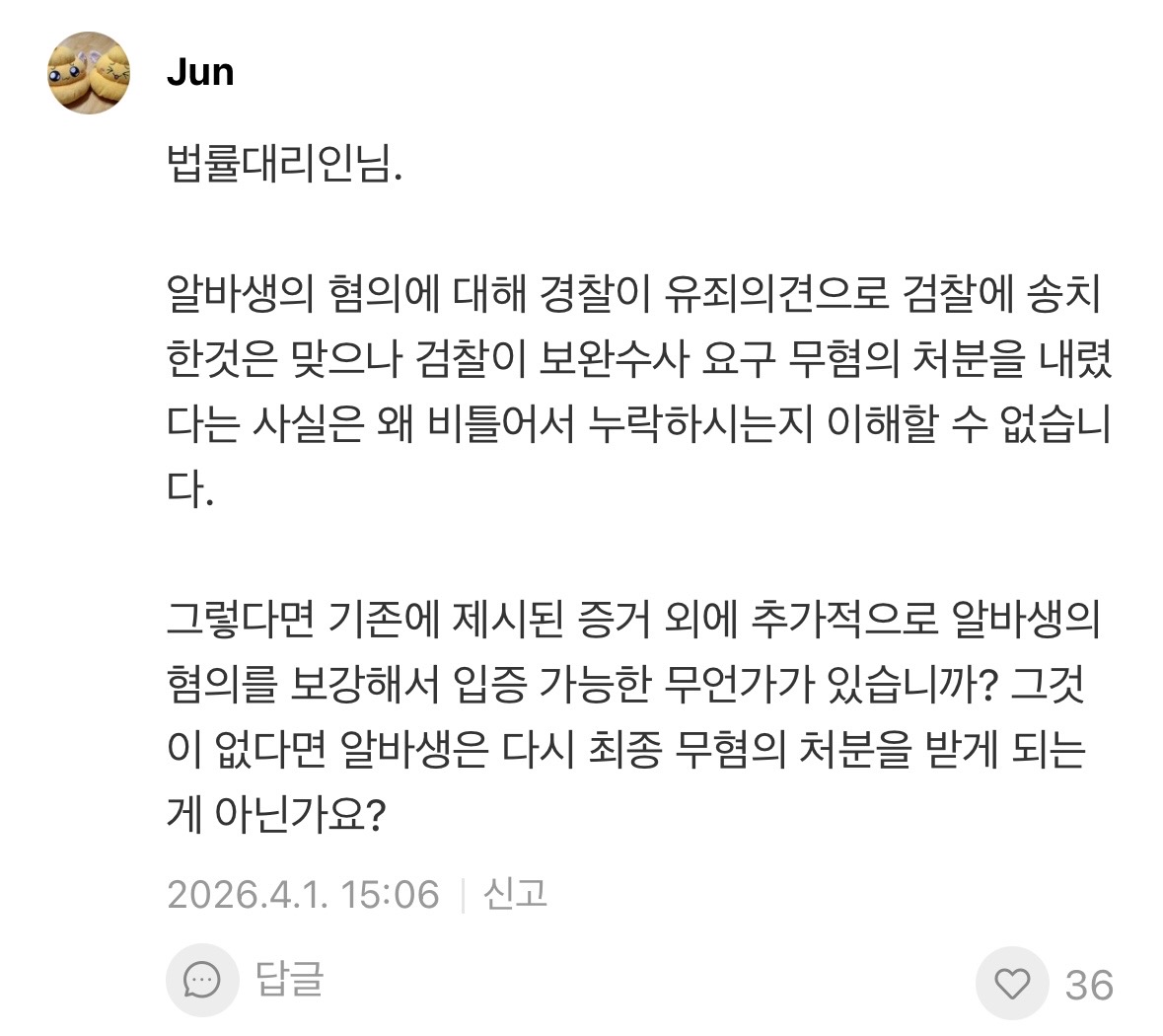Screen dimensions: 1163x1036
Task: Open the profile of username Jun
Action: coord(200,72)
